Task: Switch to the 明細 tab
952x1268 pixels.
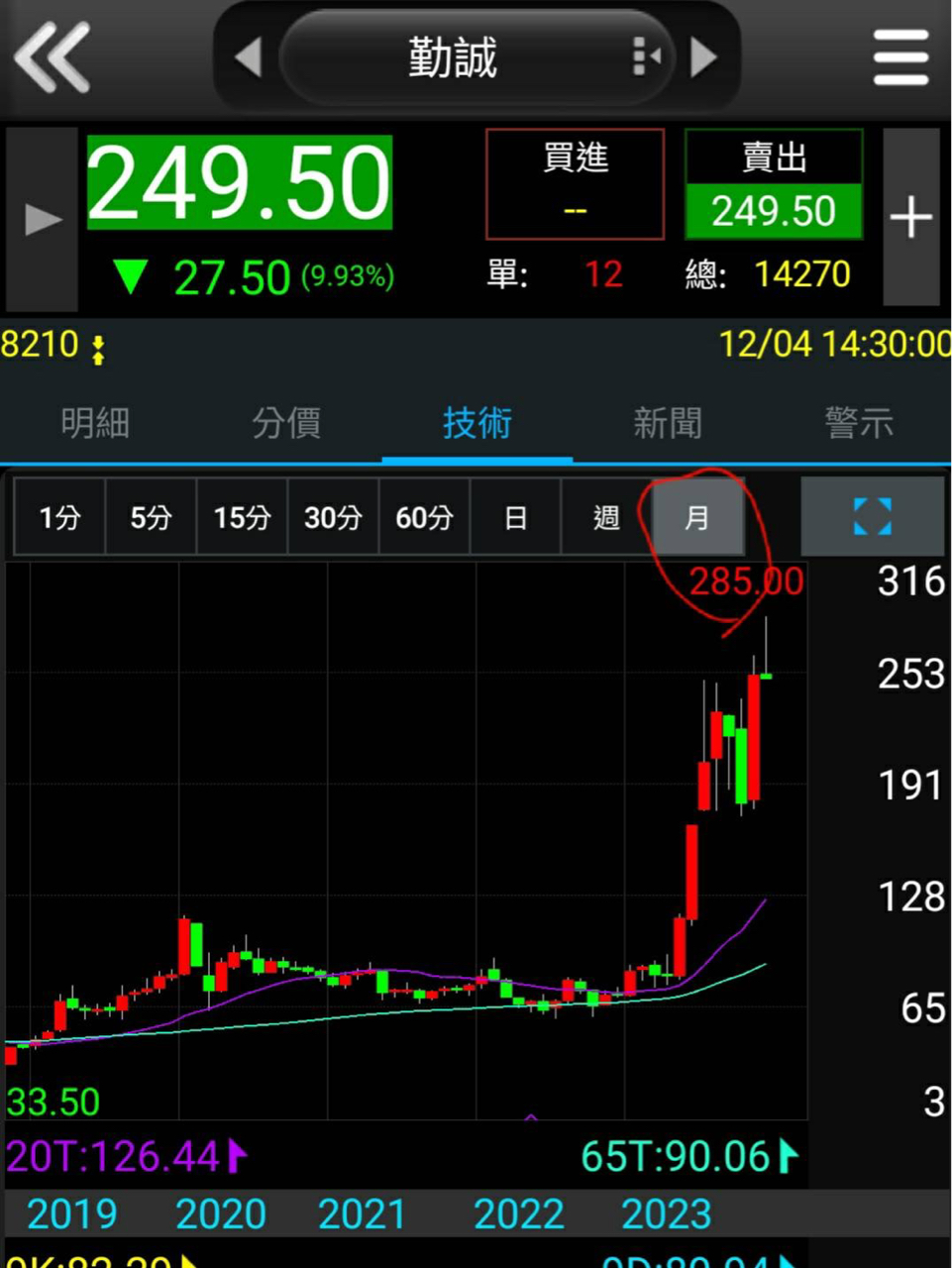Action: coord(95,423)
